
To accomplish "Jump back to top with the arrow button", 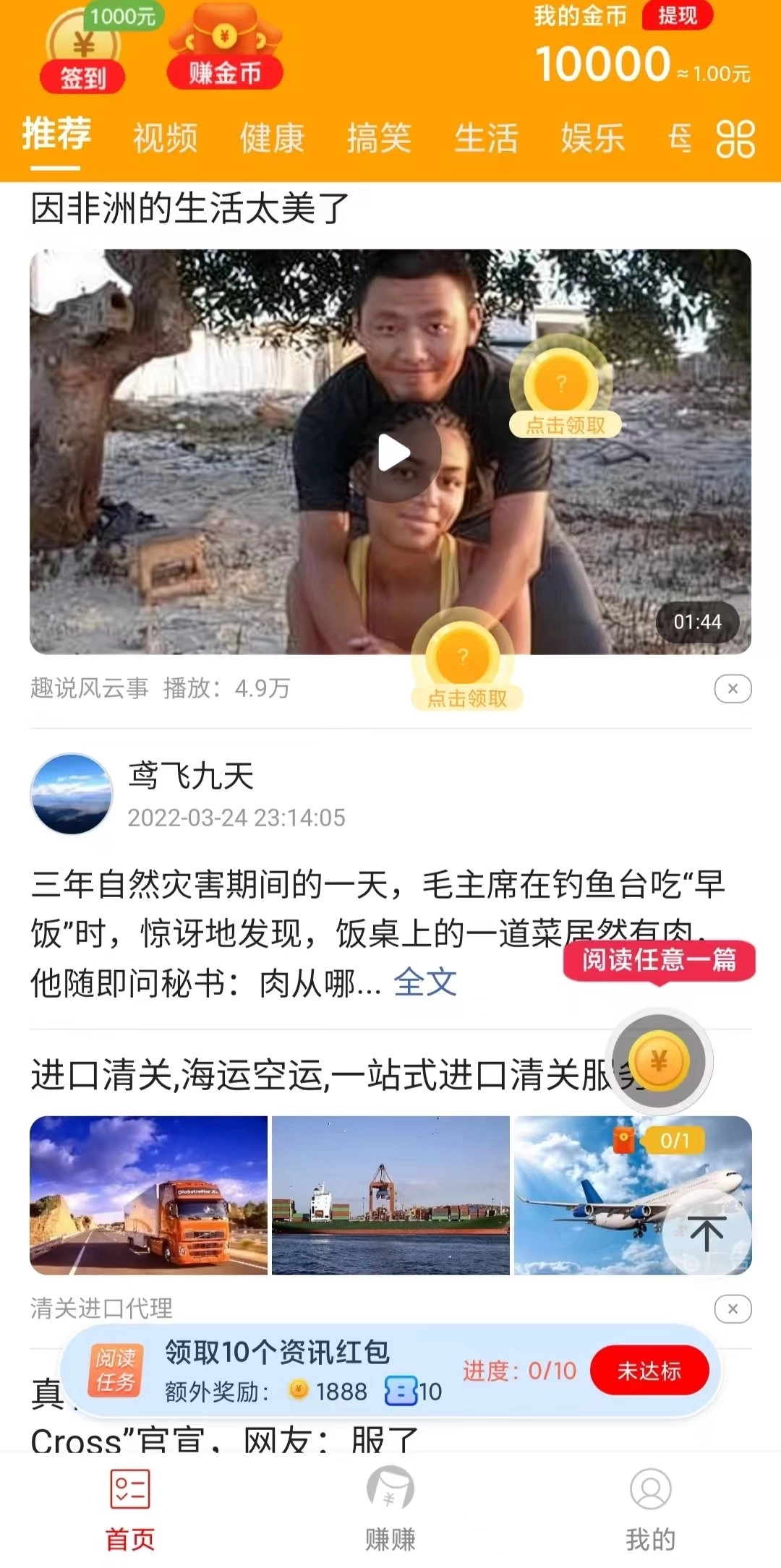I will click(x=707, y=1233).
